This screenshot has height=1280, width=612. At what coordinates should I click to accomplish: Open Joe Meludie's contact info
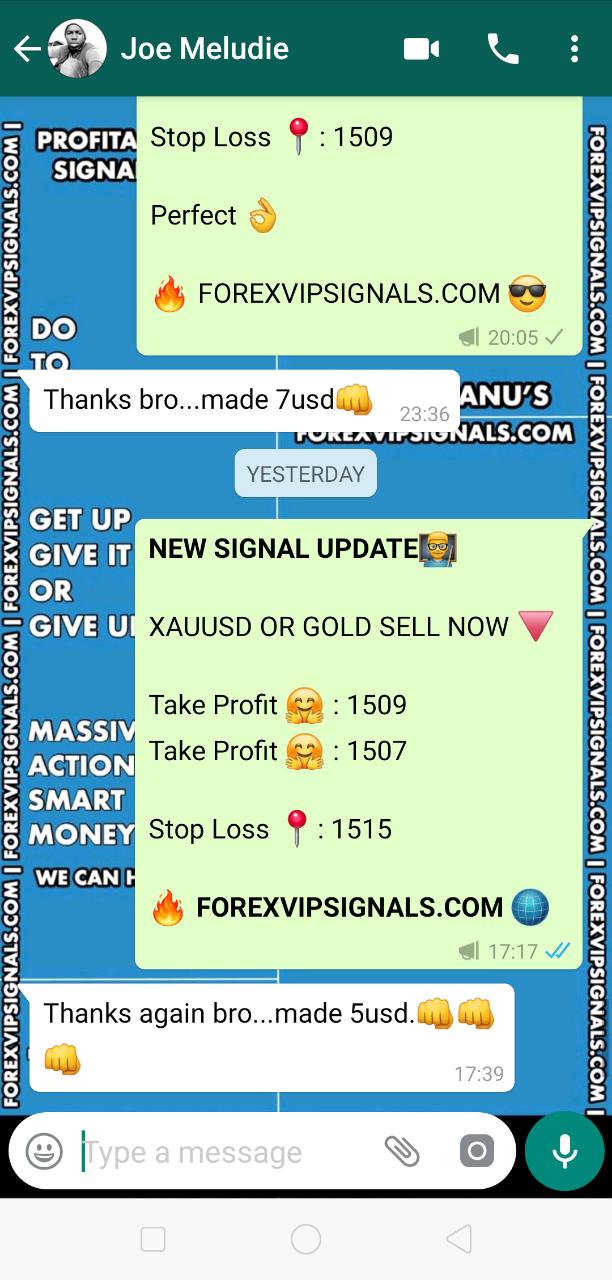click(205, 49)
